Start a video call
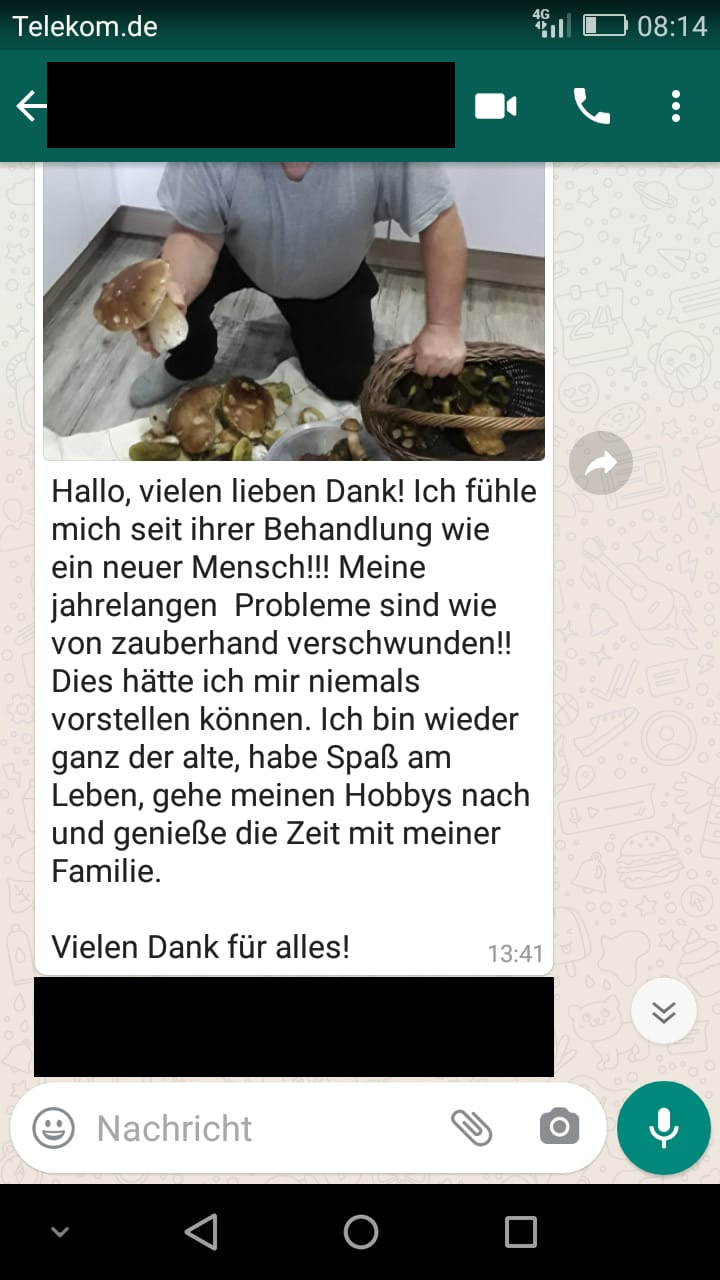Viewport: 720px width, 1280px height. point(495,106)
